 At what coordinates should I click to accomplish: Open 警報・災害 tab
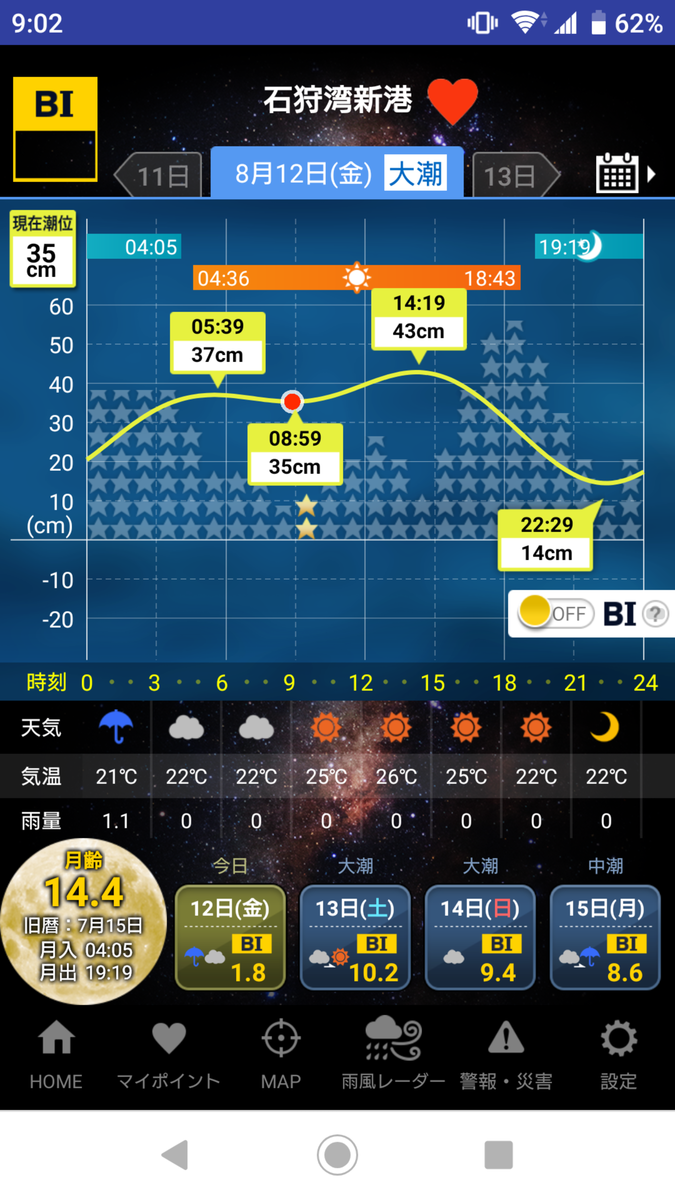[x=506, y=1056]
